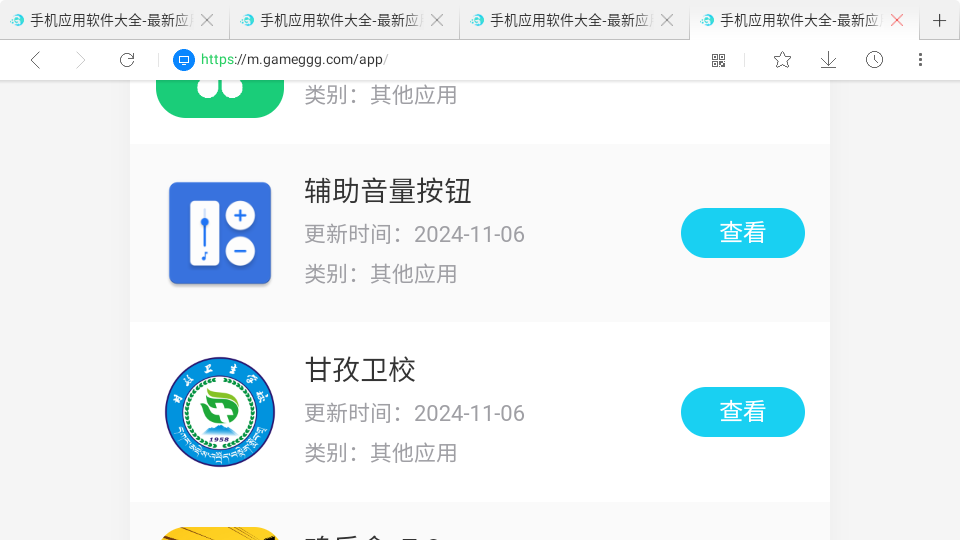Open a new browser tab
Screen dimensions: 960x540
tap(939, 20)
